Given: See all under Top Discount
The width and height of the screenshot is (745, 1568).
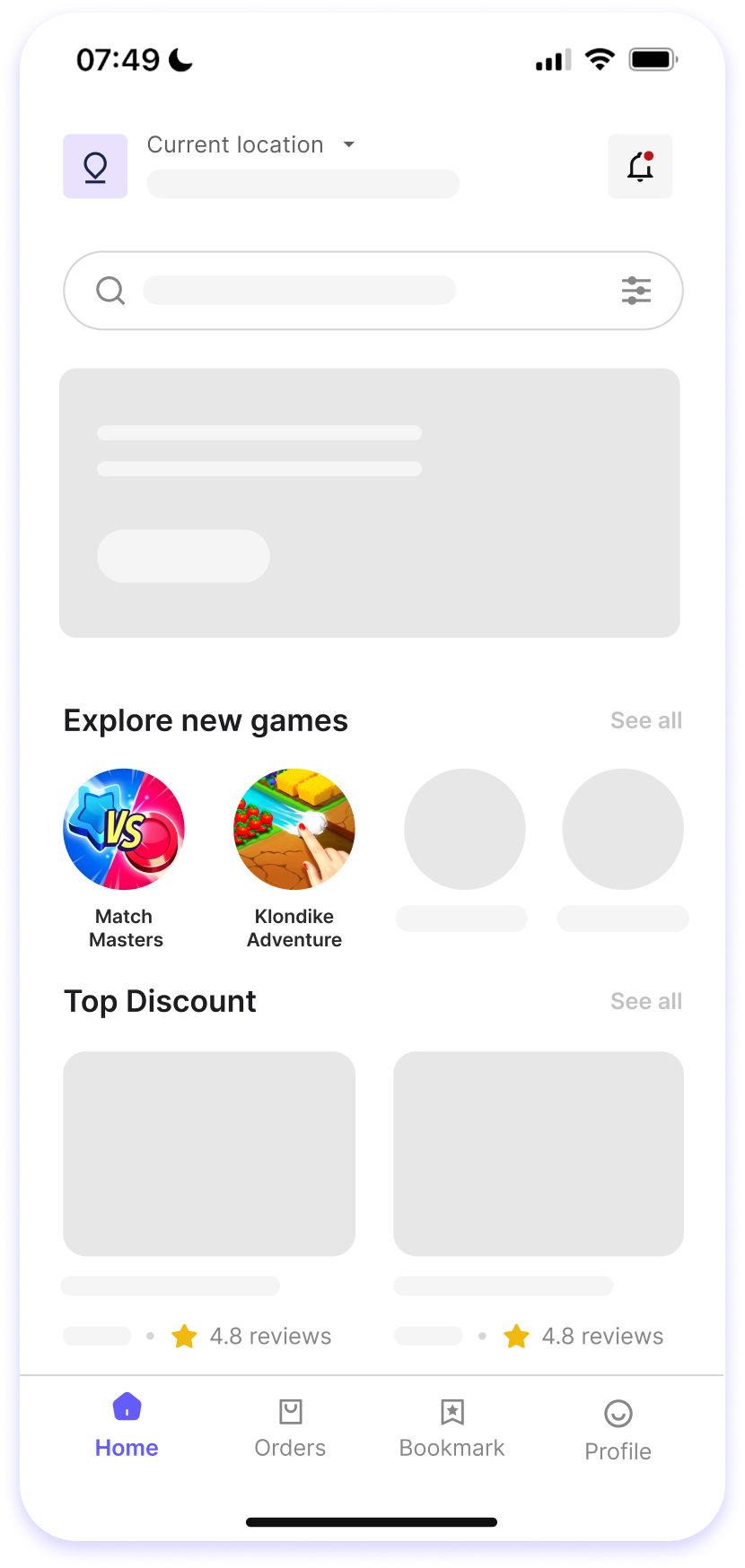Looking at the screenshot, I should click(x=645, y=1001).
